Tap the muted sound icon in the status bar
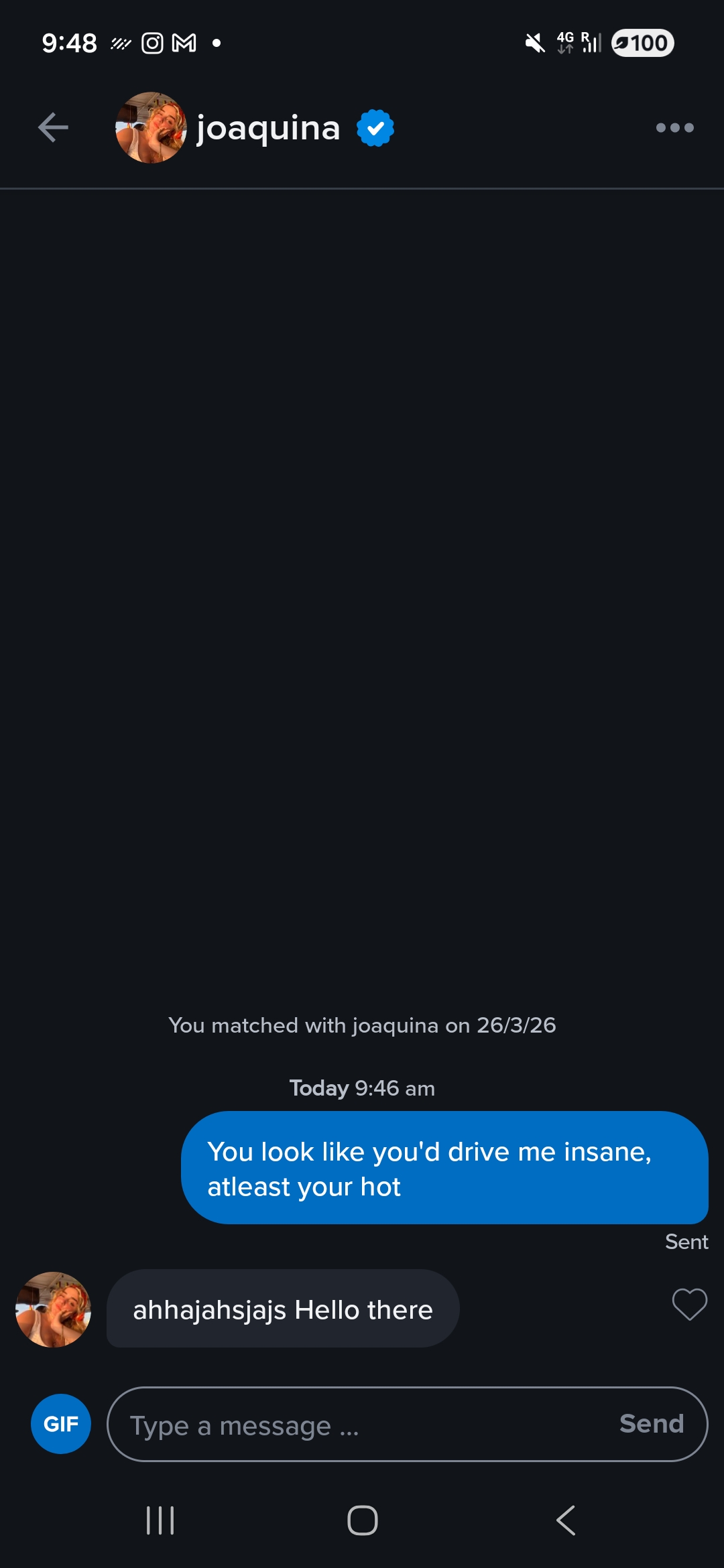This screenshot has height=1568, width=724. click(x=534, y=43)
